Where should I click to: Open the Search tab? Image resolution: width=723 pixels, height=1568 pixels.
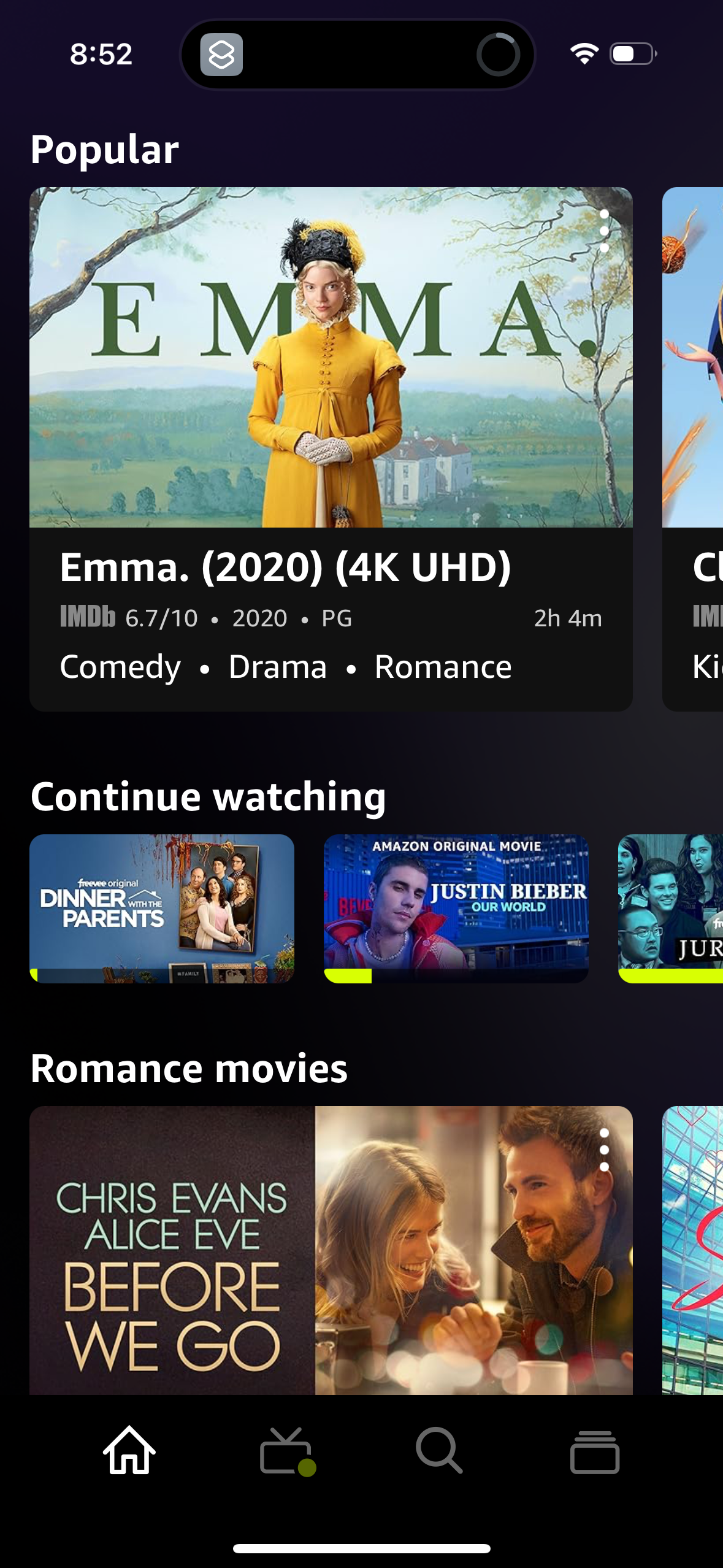click(439, 1451)
